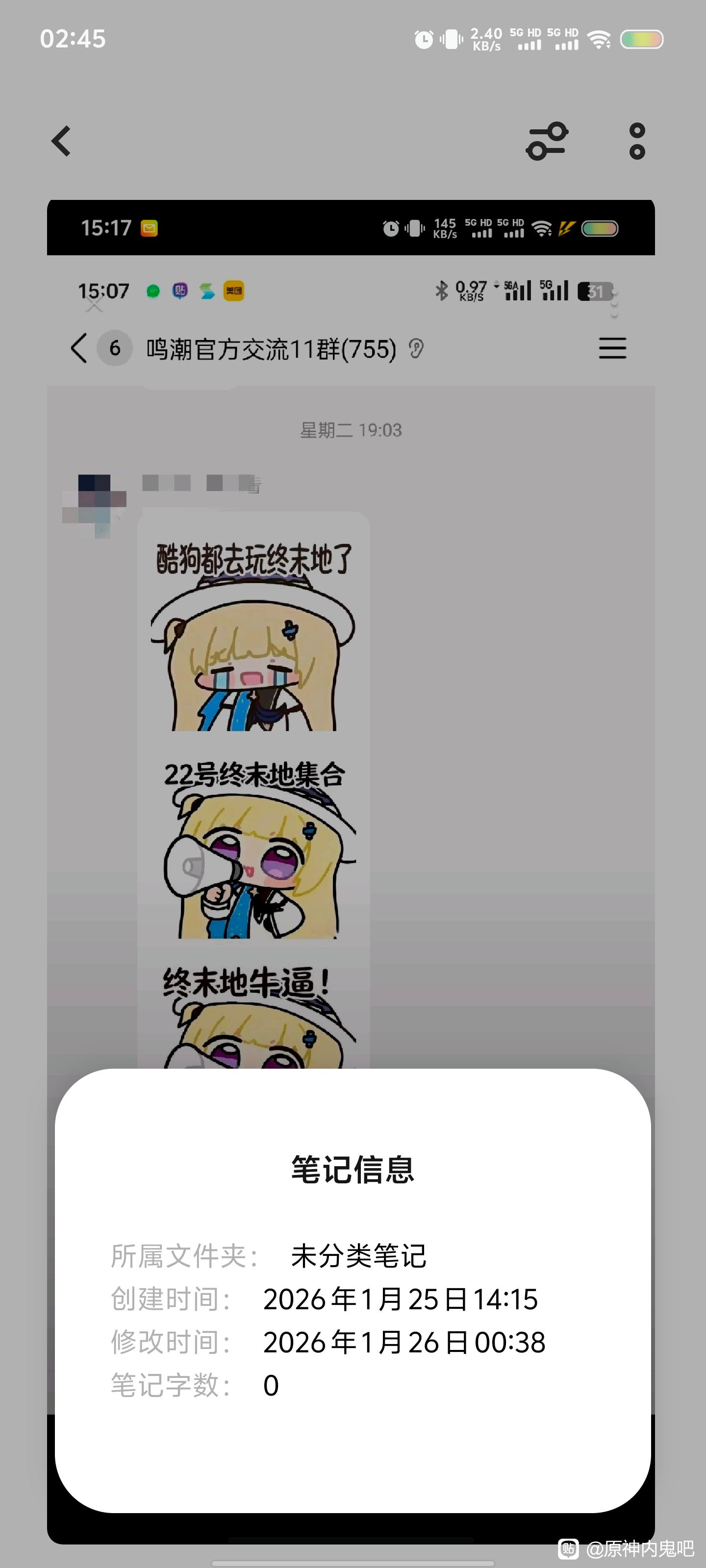The width and height of the screenshot is (706, 1568).
Task: Open the screenshot image embedded in the note
Action: point(351,633)
